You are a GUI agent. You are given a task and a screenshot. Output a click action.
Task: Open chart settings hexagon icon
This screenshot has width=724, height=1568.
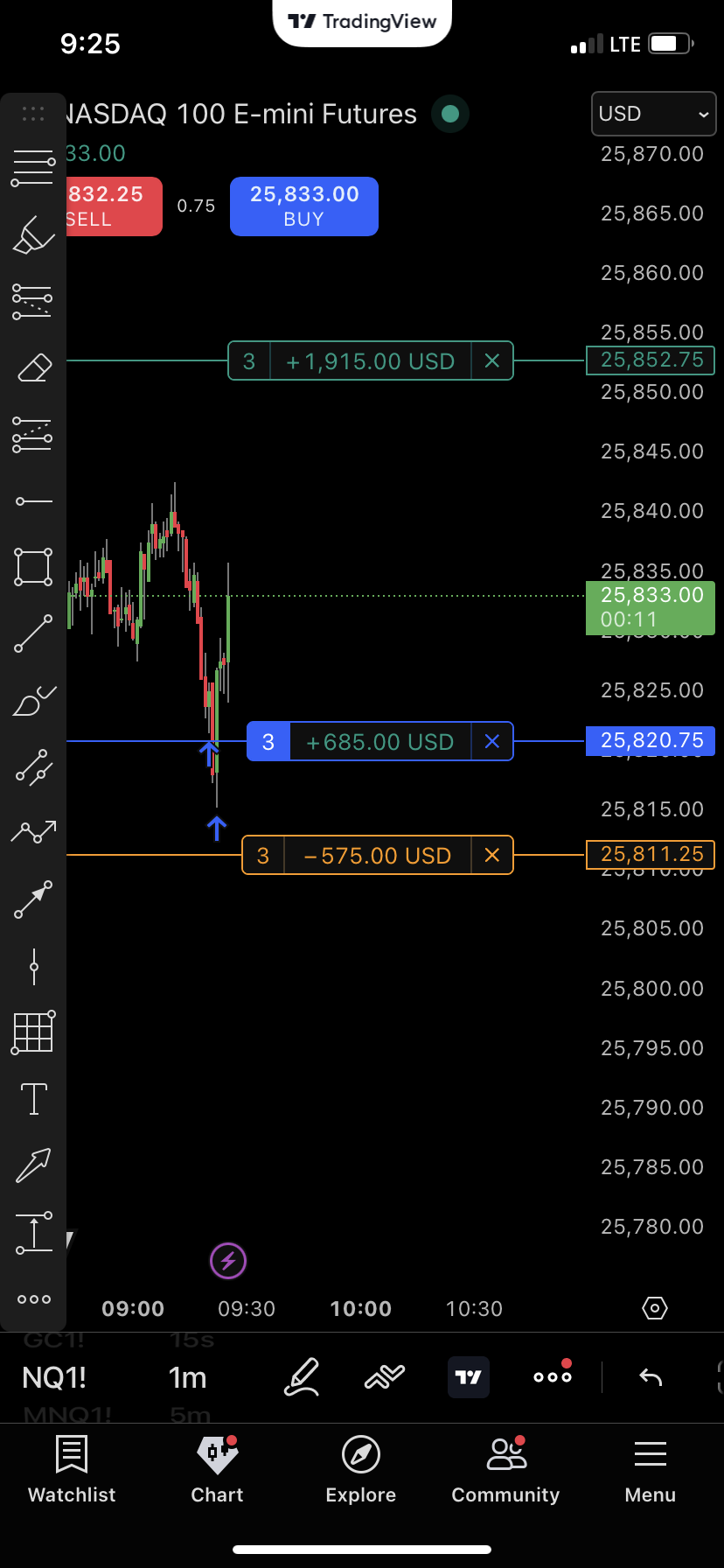tap(655, 1308)
